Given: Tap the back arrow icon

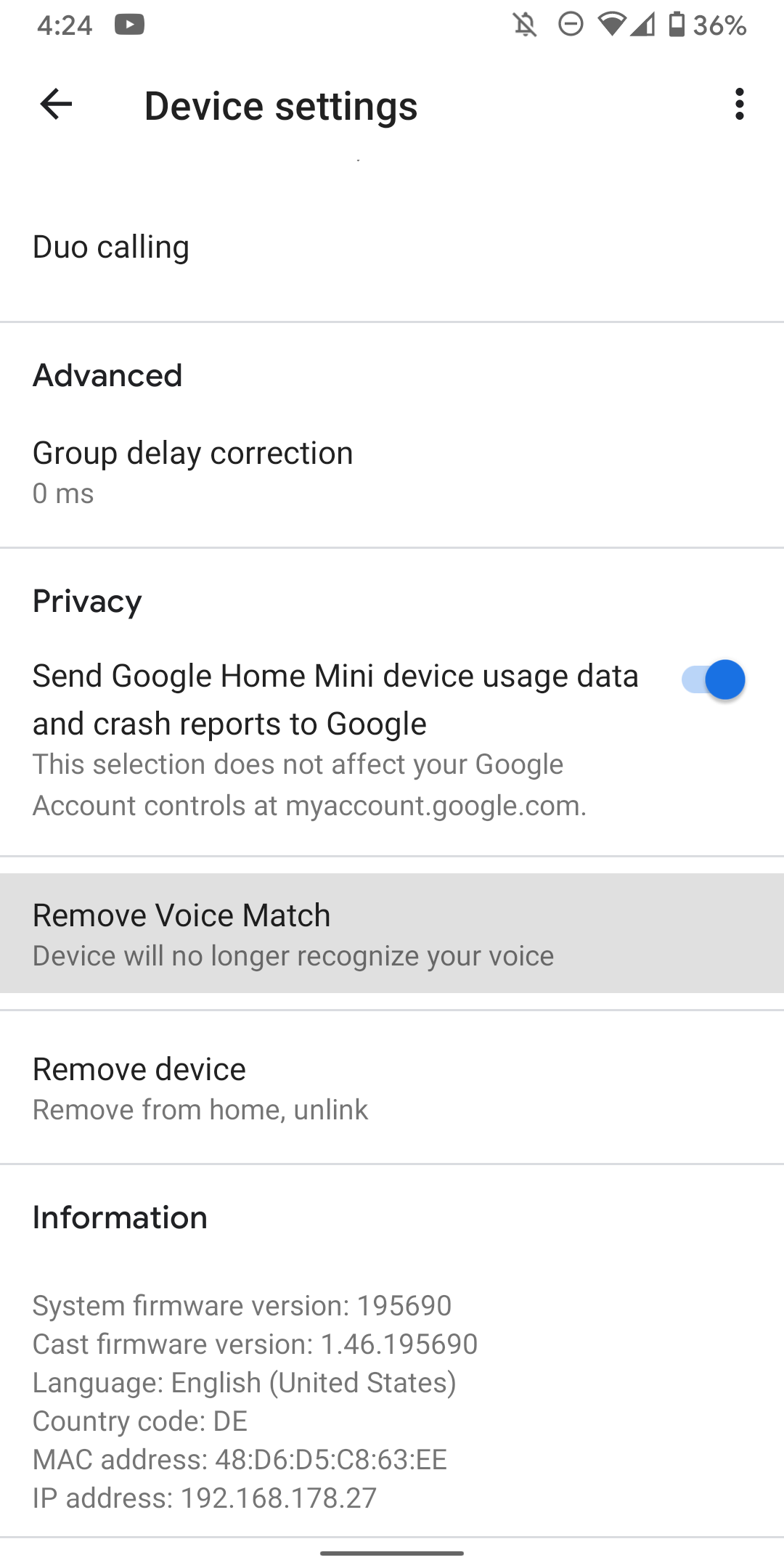Looking at the screenshot, I should (55, 105).
